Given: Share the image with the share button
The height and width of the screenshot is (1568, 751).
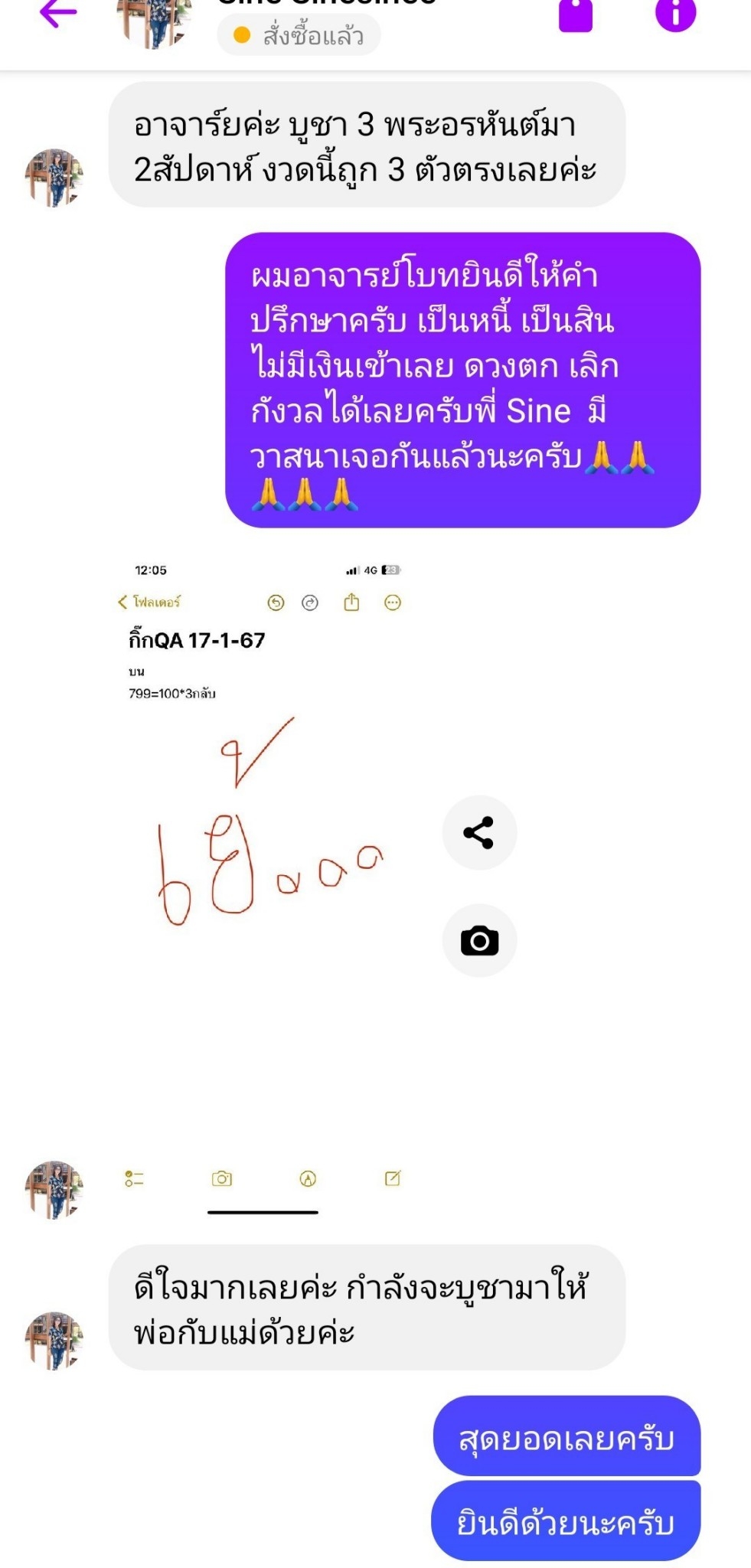Looking at the screenshot, I should [479, 832].
